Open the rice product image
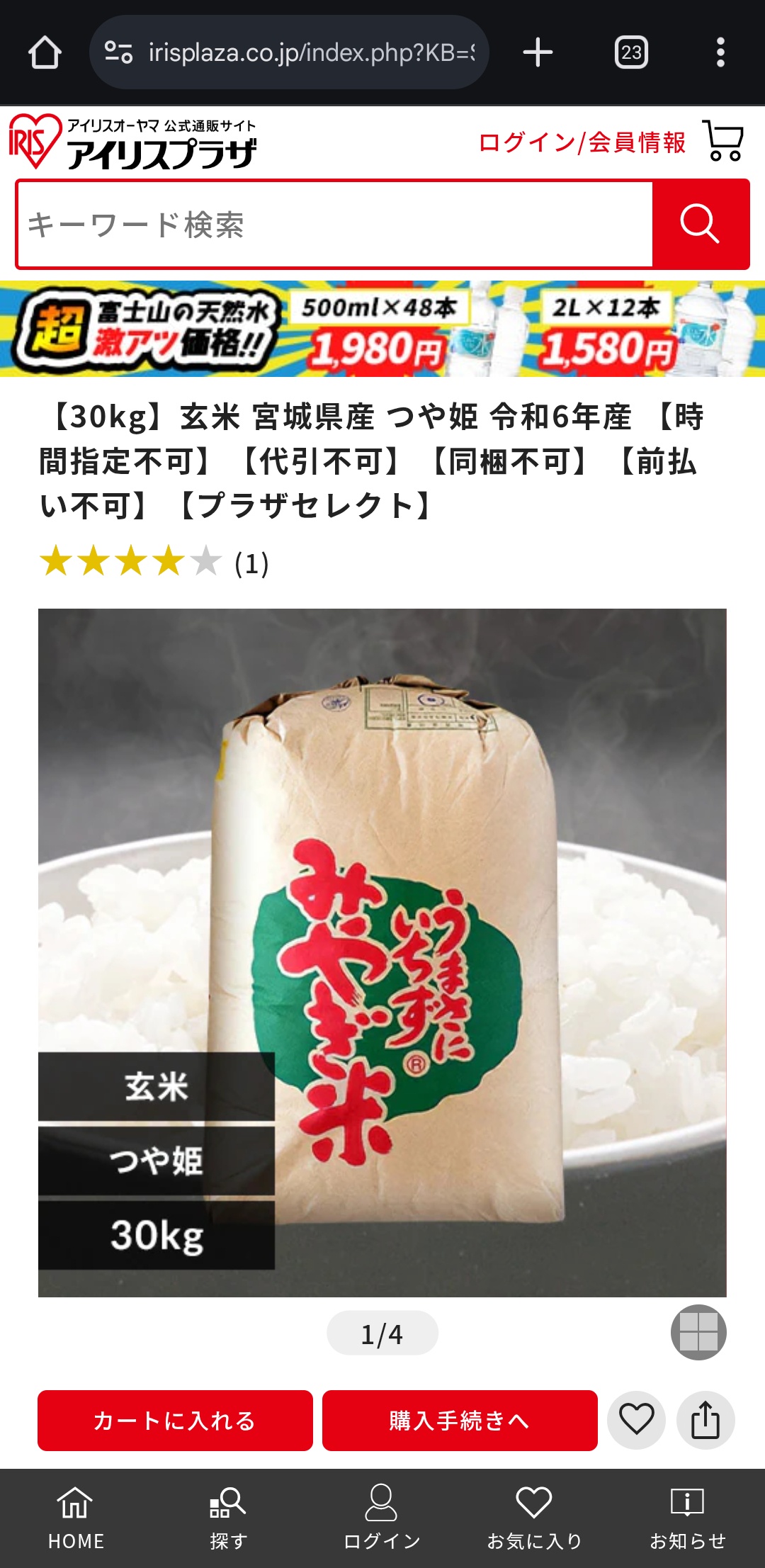 coord(382,953)
